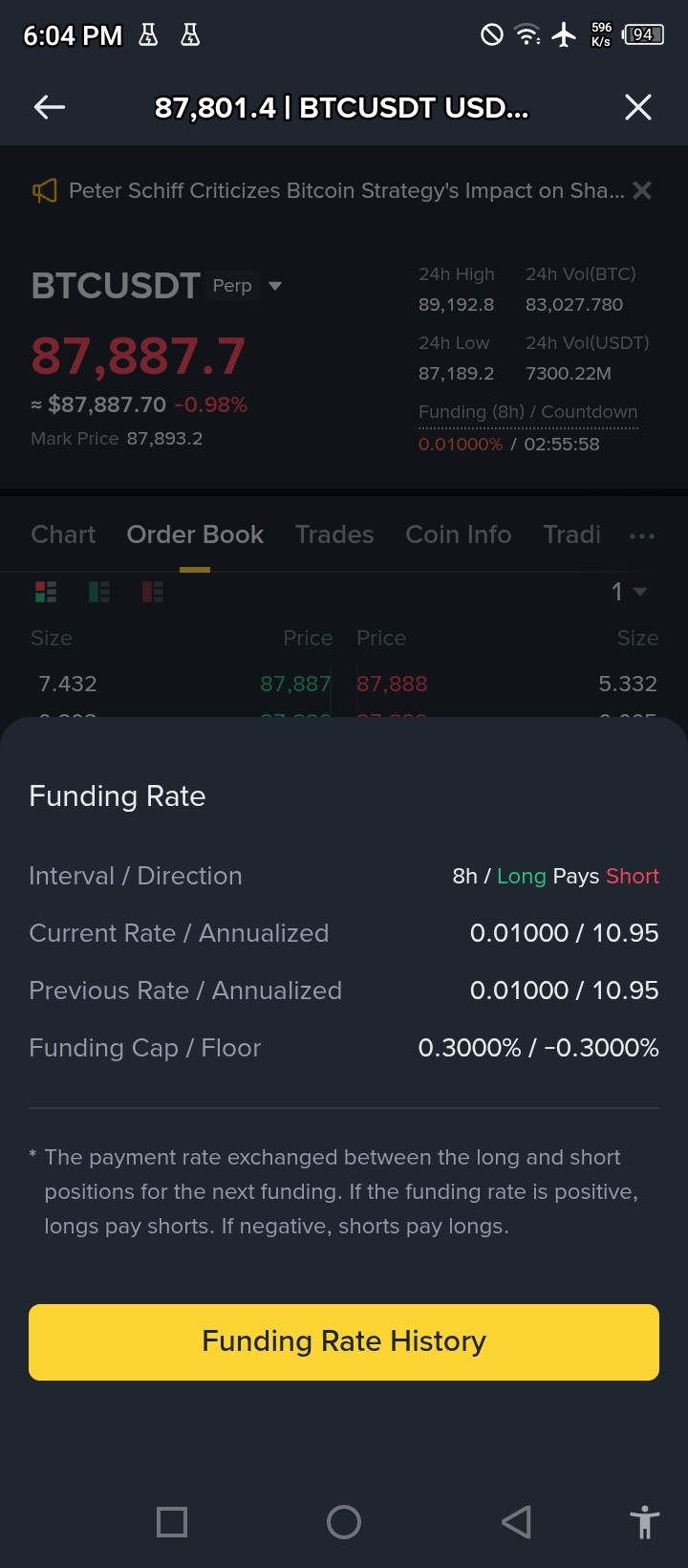Switch to the Trades tab
The image size is (688, 1568).
[x=334, y=534]
